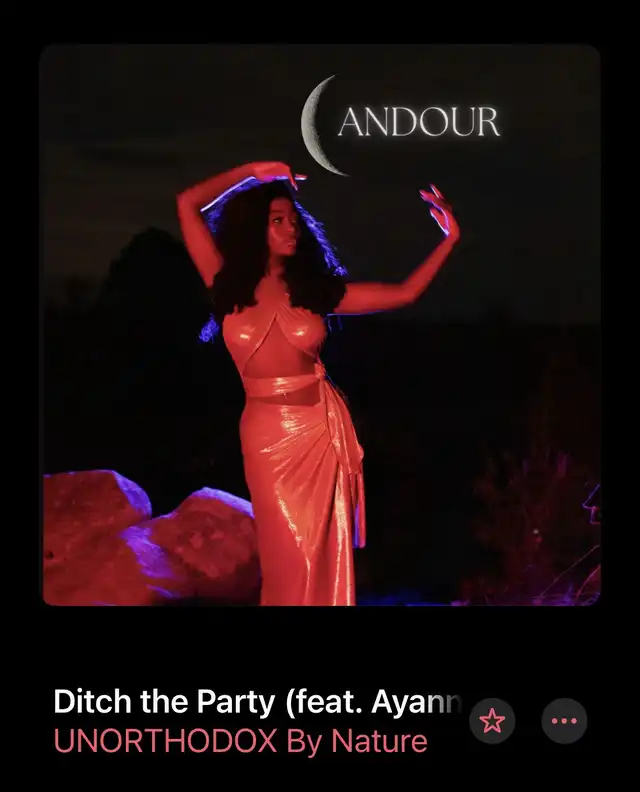
Task: Open the more options menu
Action: click(564, 721)
